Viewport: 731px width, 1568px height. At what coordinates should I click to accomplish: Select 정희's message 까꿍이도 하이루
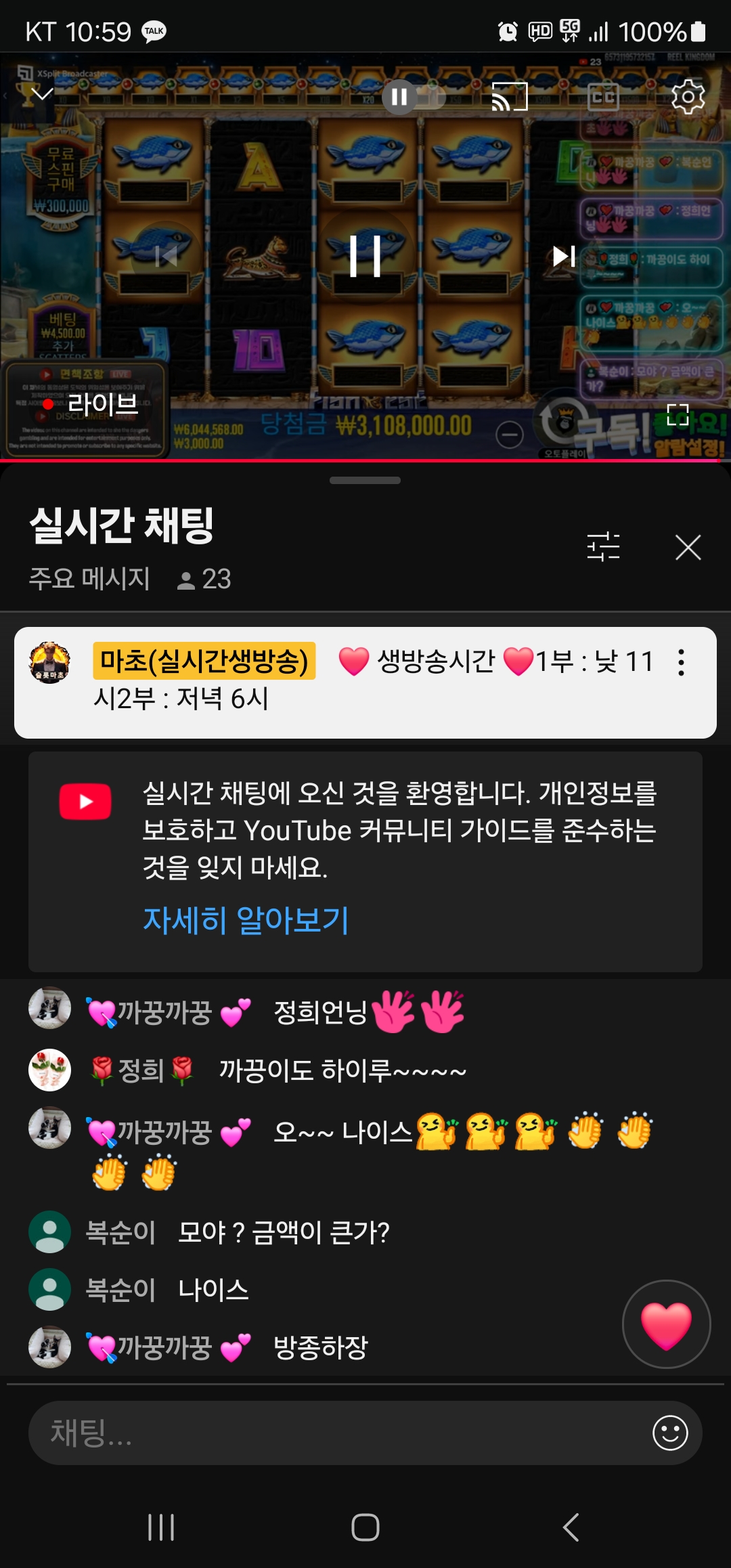(x=342, y=1070)
